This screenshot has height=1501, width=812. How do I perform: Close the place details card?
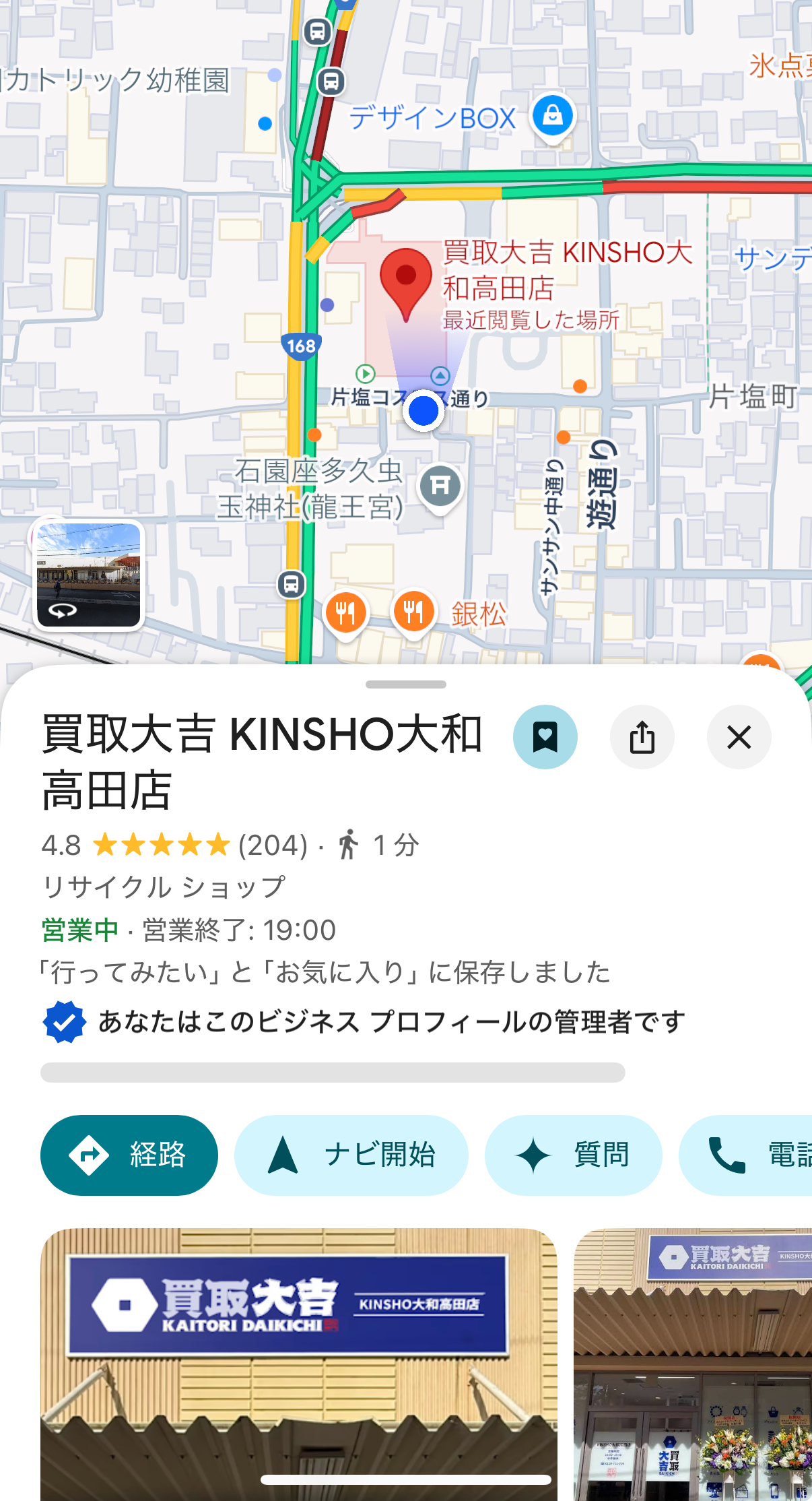[x=739, y=737]
